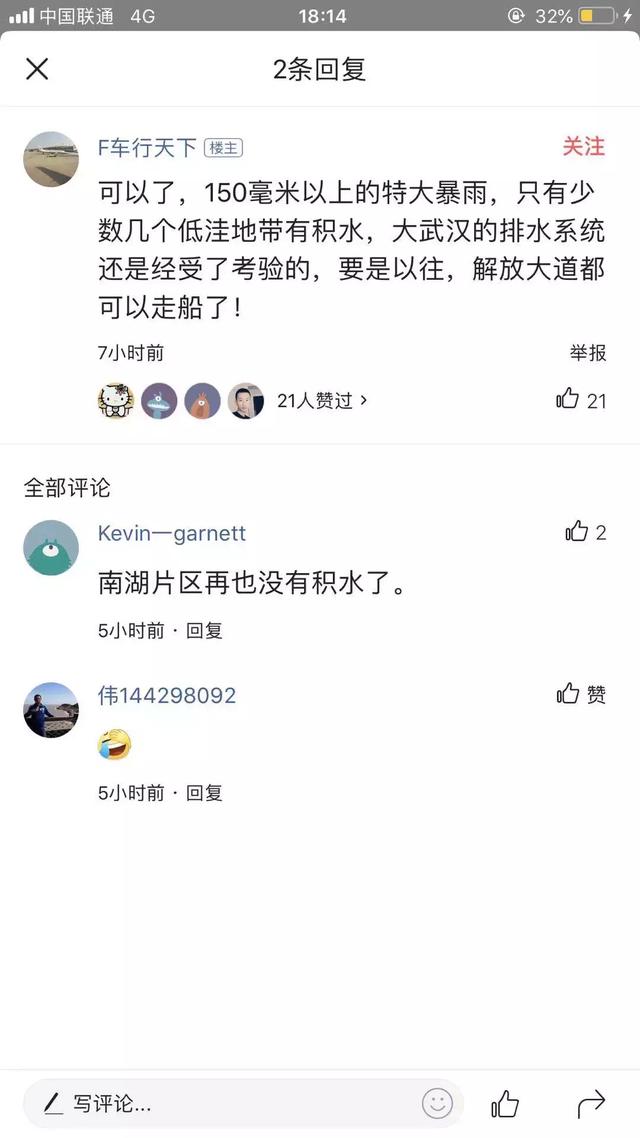Open F车行天下's profile avatar
Image resolution: width=640 pixels, height=1138 pixels.
[51, 159]
